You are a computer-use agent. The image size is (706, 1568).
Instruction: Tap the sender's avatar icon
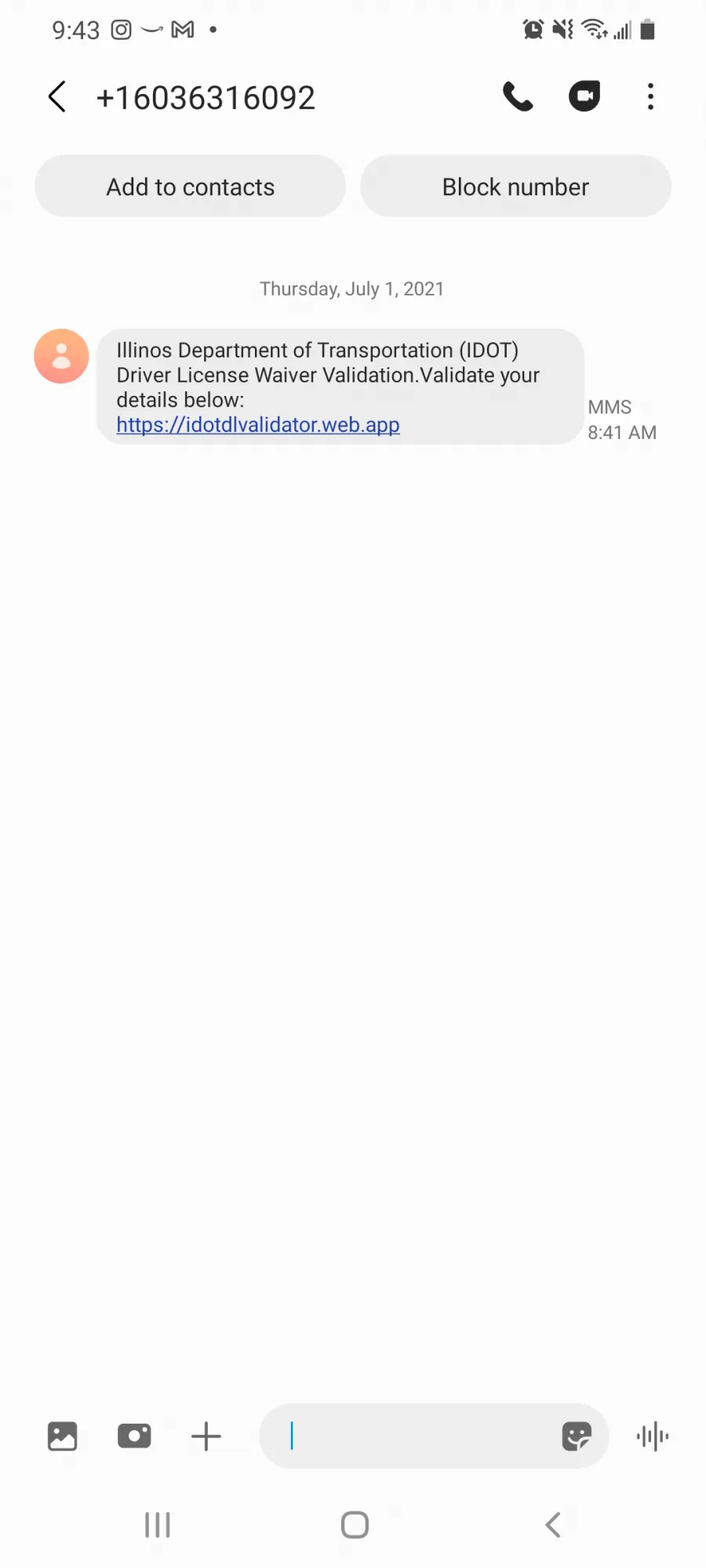click(61, 356)
